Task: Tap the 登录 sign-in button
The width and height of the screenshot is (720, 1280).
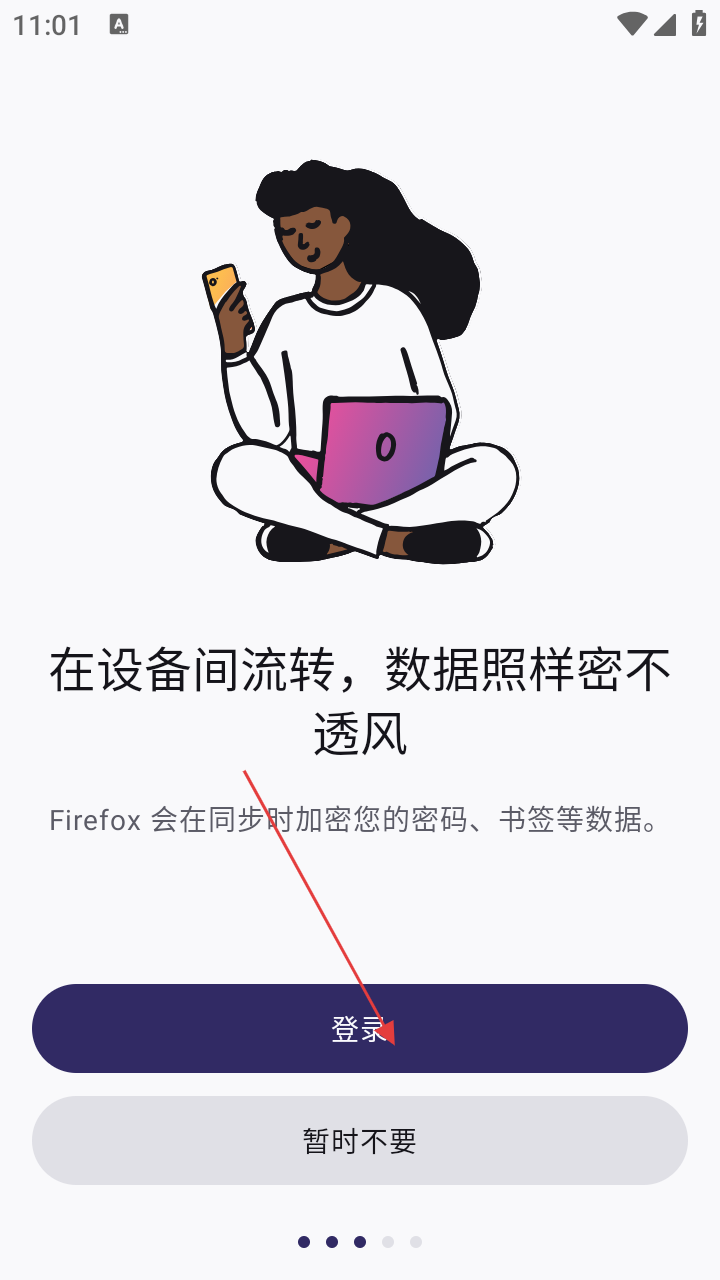Action: tap(360, 1028)
